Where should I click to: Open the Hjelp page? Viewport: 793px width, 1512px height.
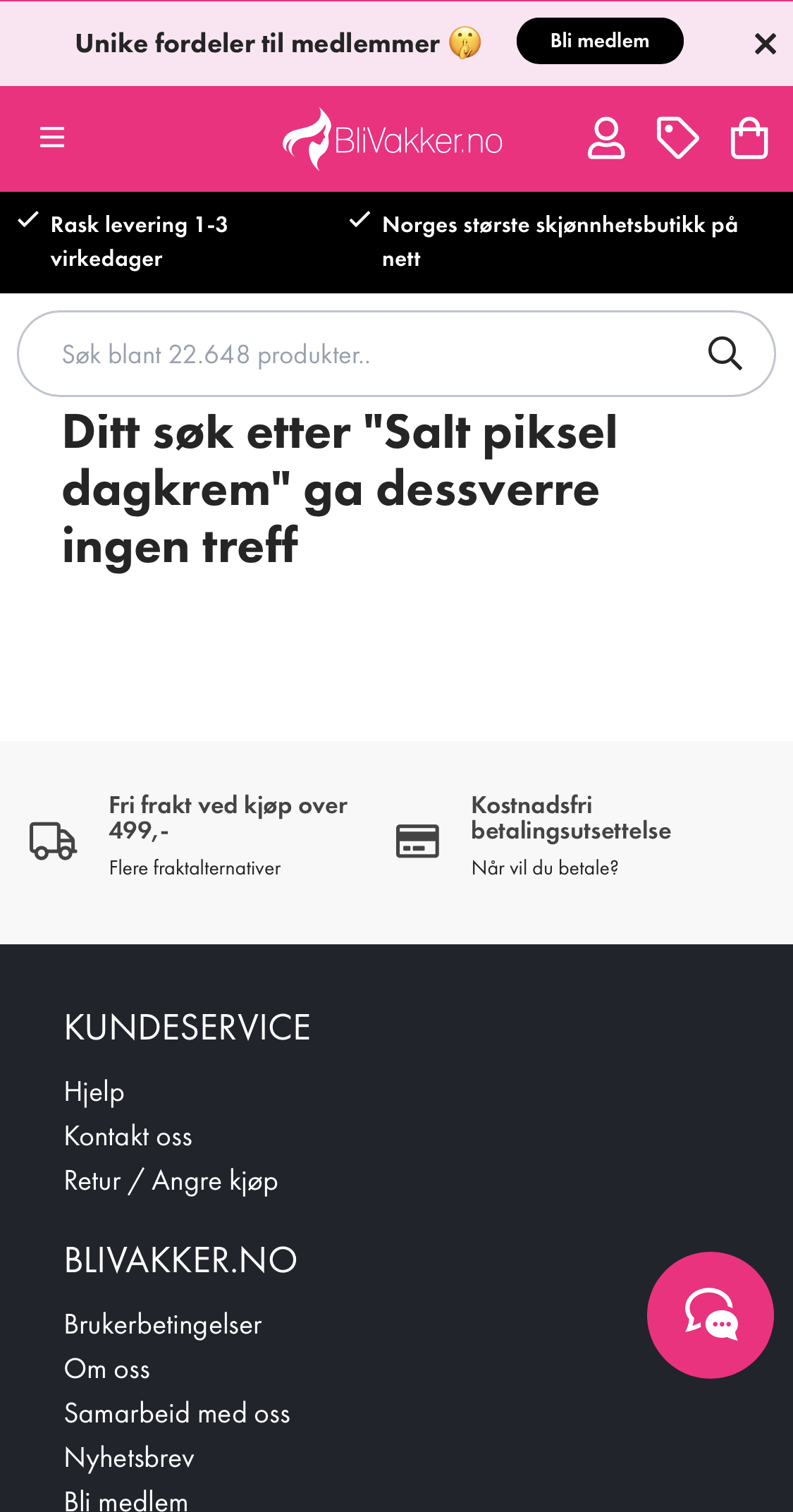[x=93, y=1091]
